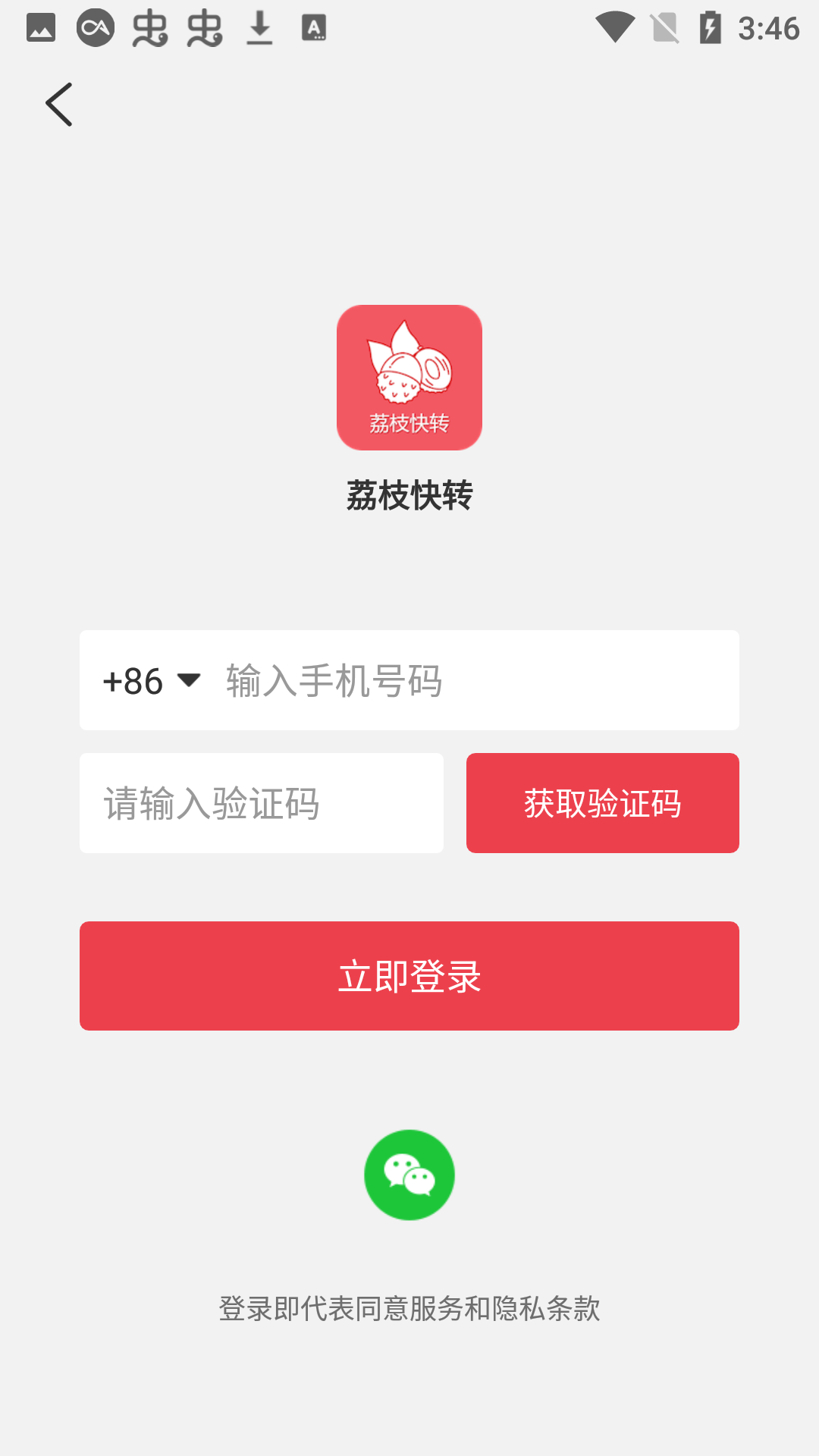819x1456 pixels.
Task: Tap 获取验证码 to request a code
Action: pyautogui.click(x=602, y=802)
